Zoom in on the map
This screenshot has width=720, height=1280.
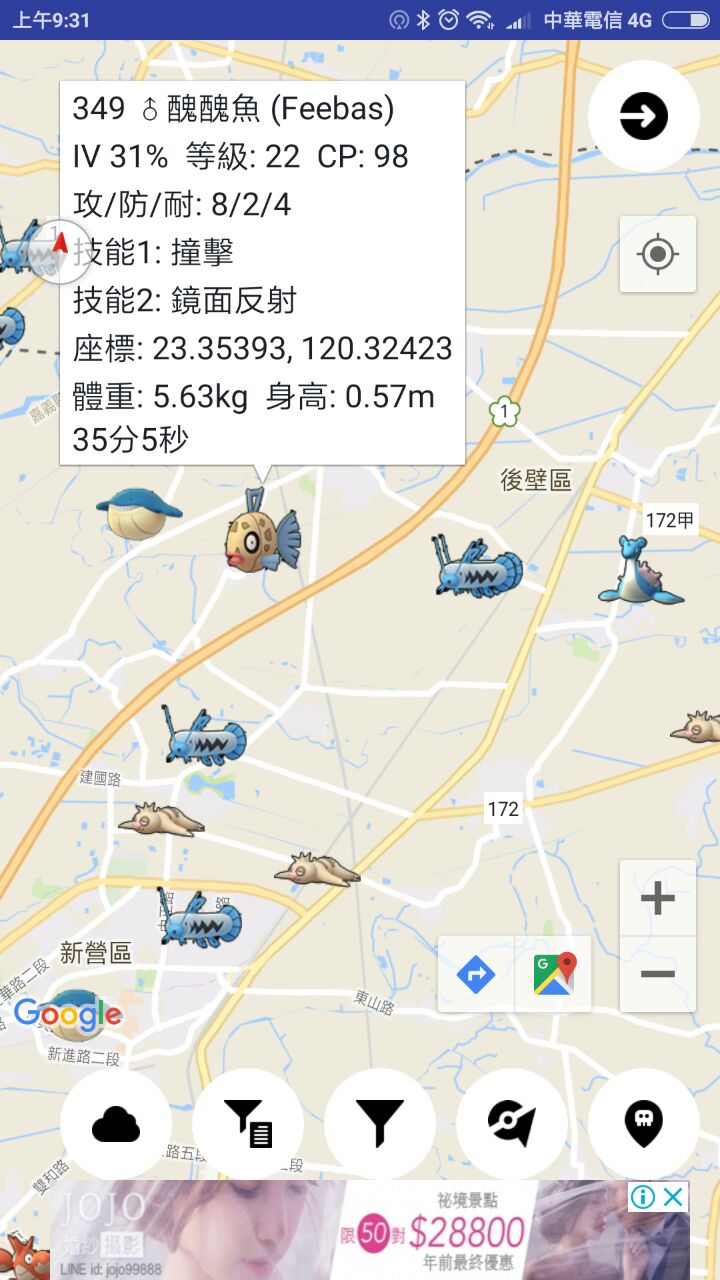[657, 898]
